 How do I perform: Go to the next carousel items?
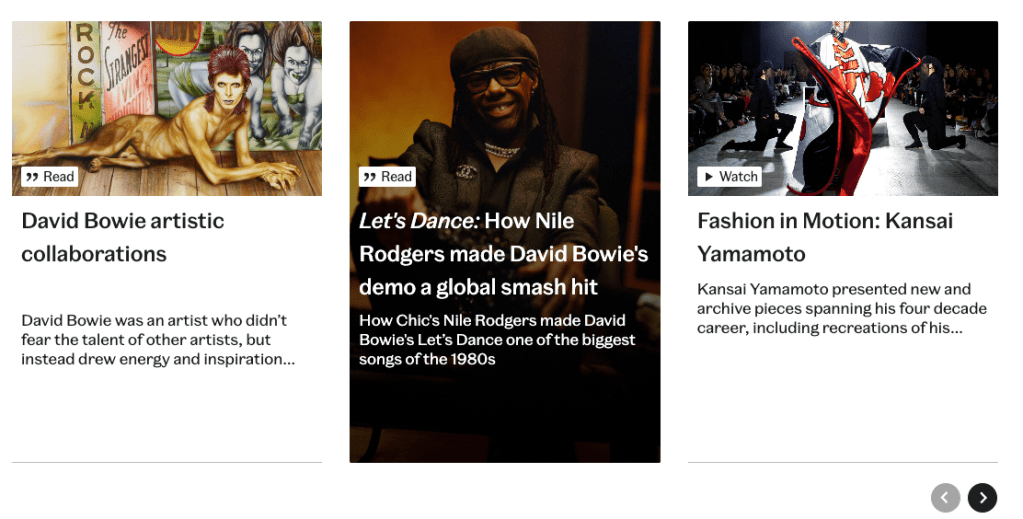(982, 497)
